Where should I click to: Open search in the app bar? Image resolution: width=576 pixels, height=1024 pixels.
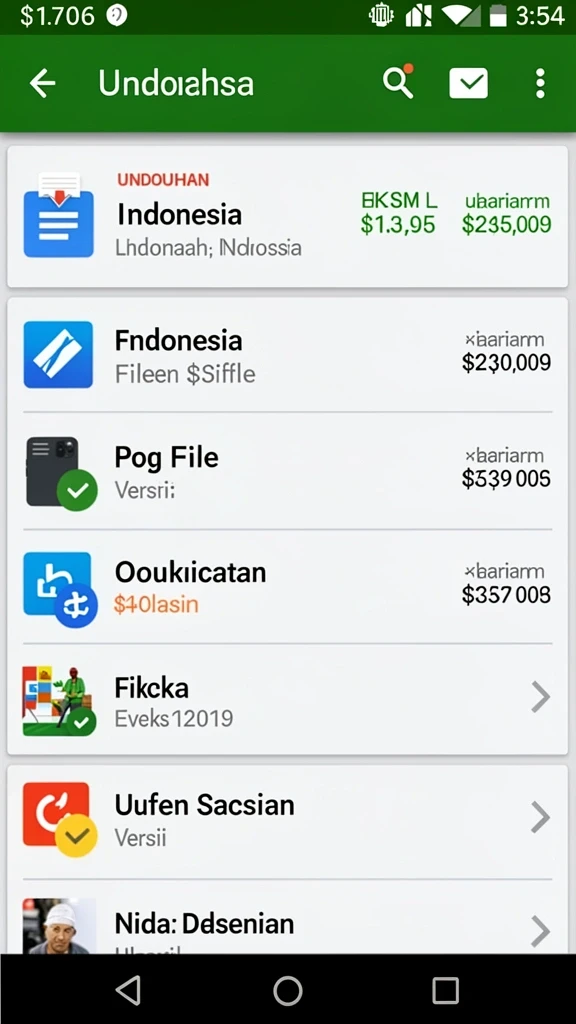coord(398,82)
